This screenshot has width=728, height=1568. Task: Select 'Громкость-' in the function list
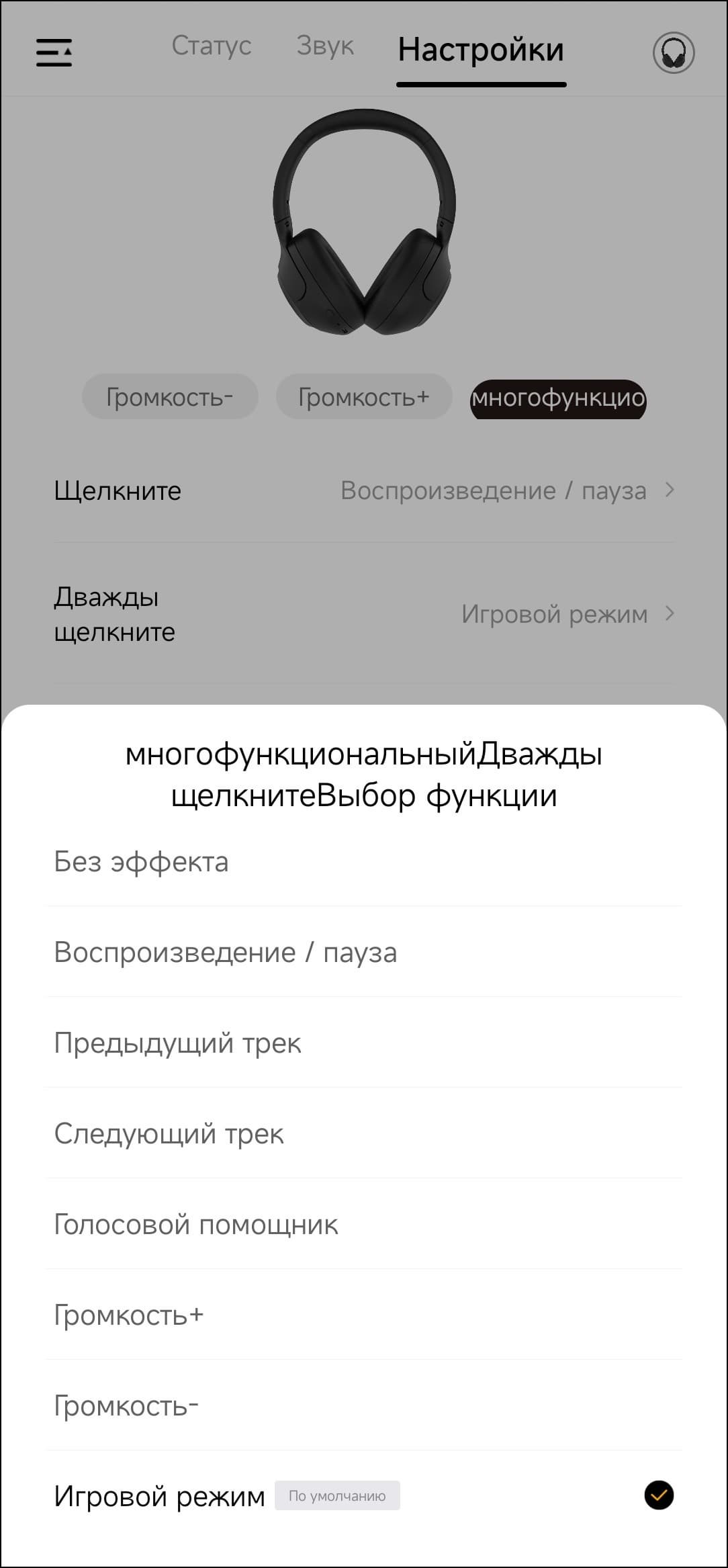click(x=126, y=1406)
